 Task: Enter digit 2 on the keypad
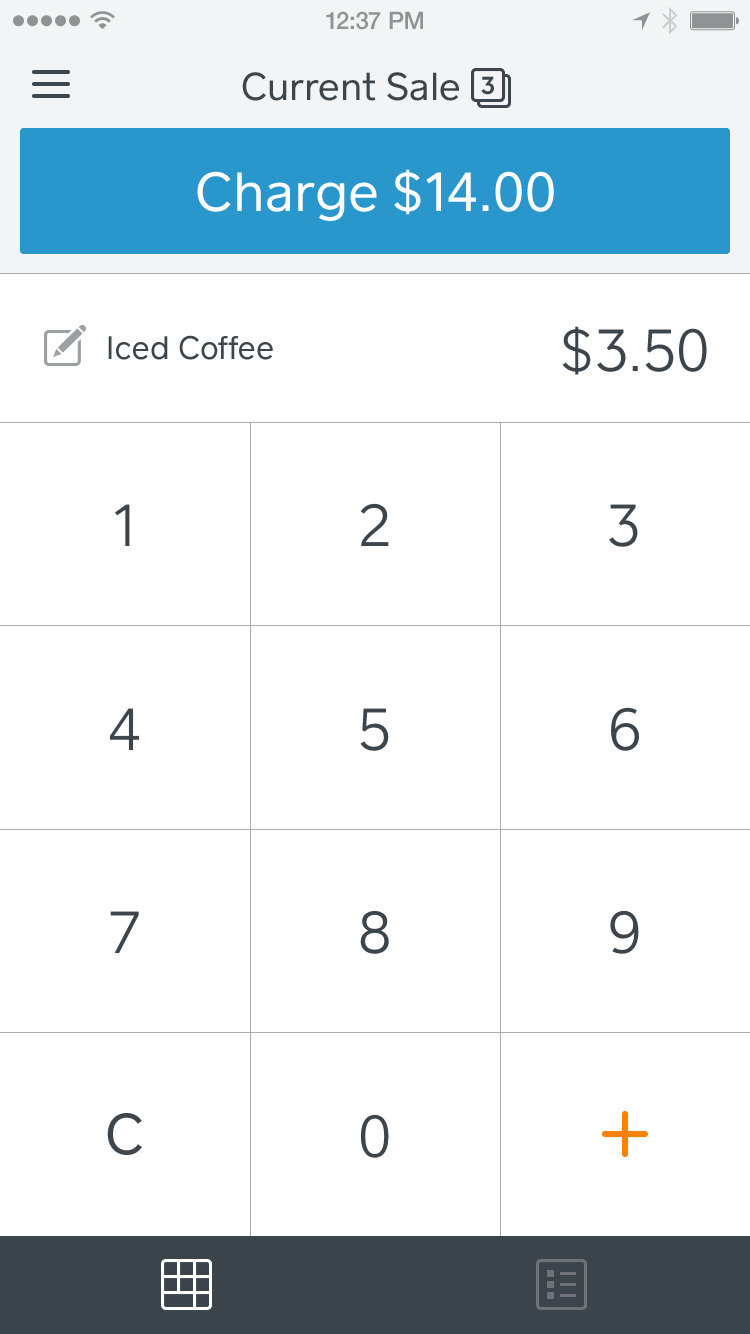click(375, 524)
